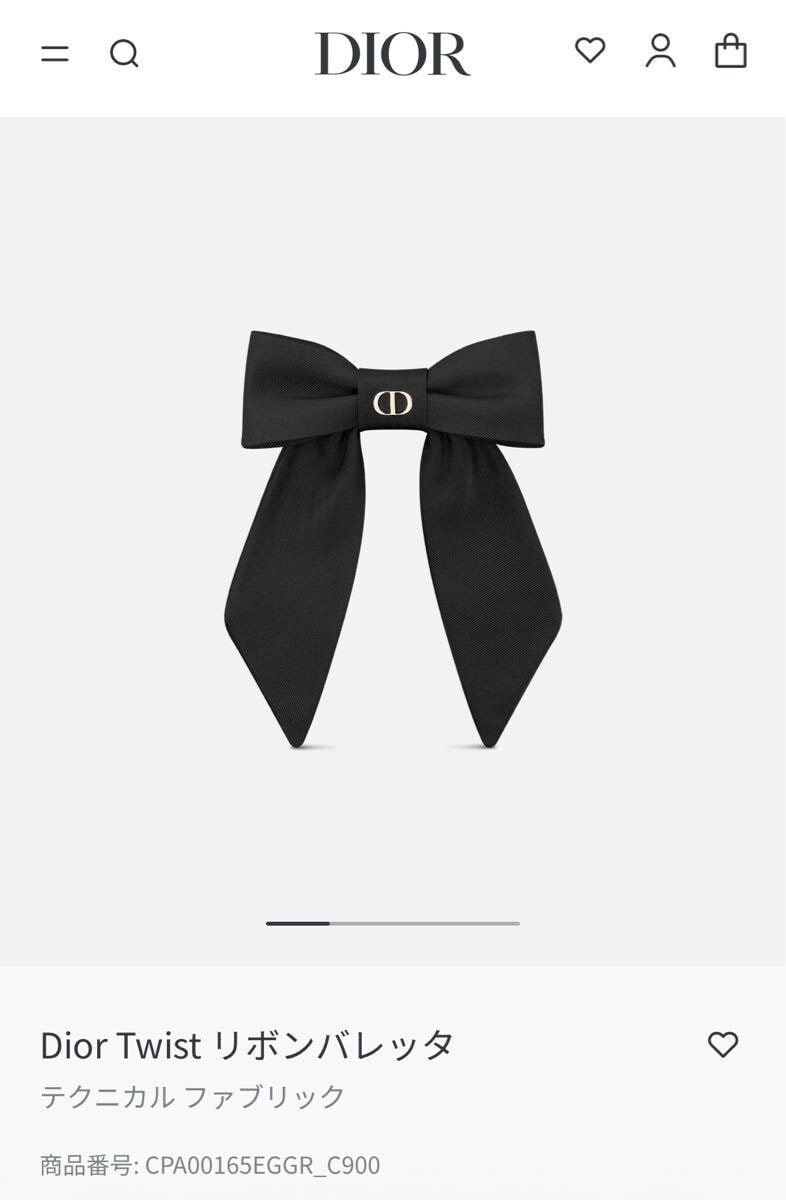Open the account profile icon
This screenshot has height=1200, width=786.
tap(660, 51)
